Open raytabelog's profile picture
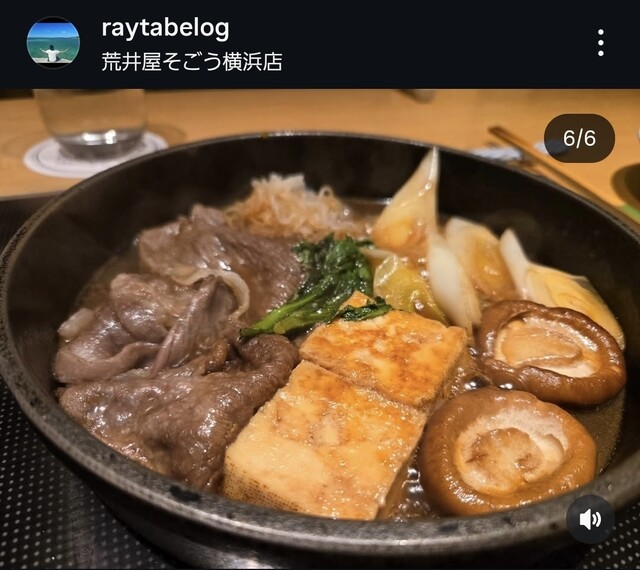Image resolution: width=640 pixels, height=570 pixels. coord(53,42)
